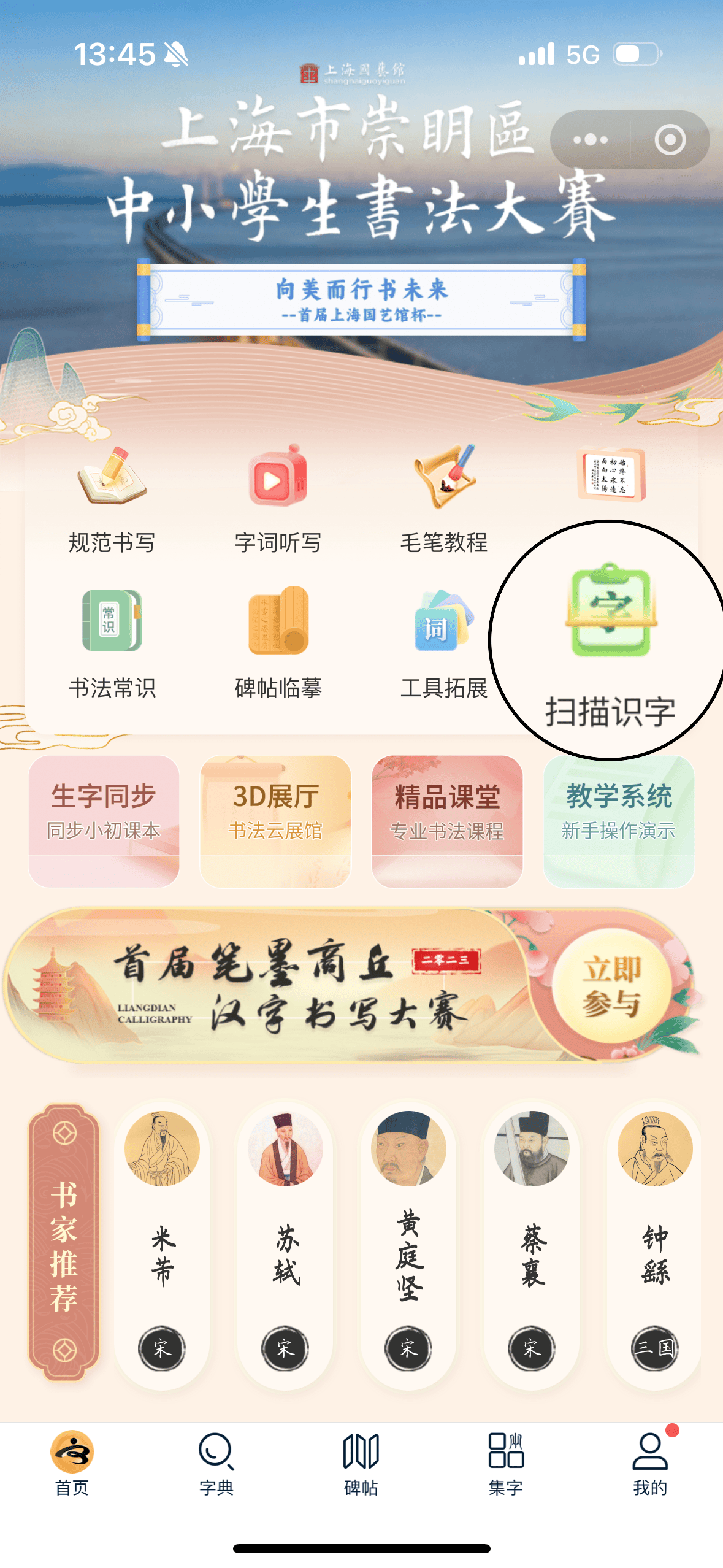Viewport: 723px width, 1568px height.
Task: Enter the 3D展厅 calligraphy gallery
Action: [x=275, y=821]
